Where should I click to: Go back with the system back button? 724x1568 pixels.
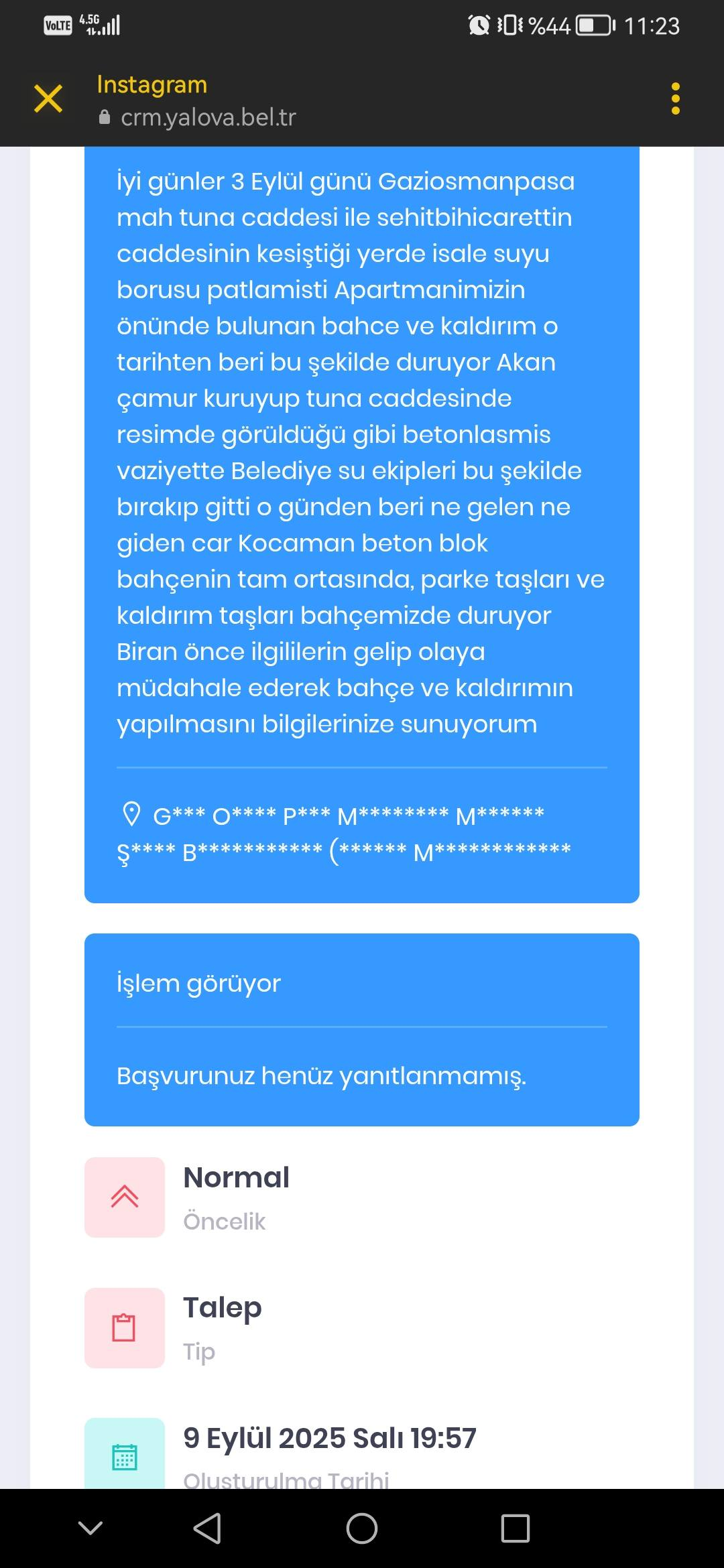click(207, 1528)
